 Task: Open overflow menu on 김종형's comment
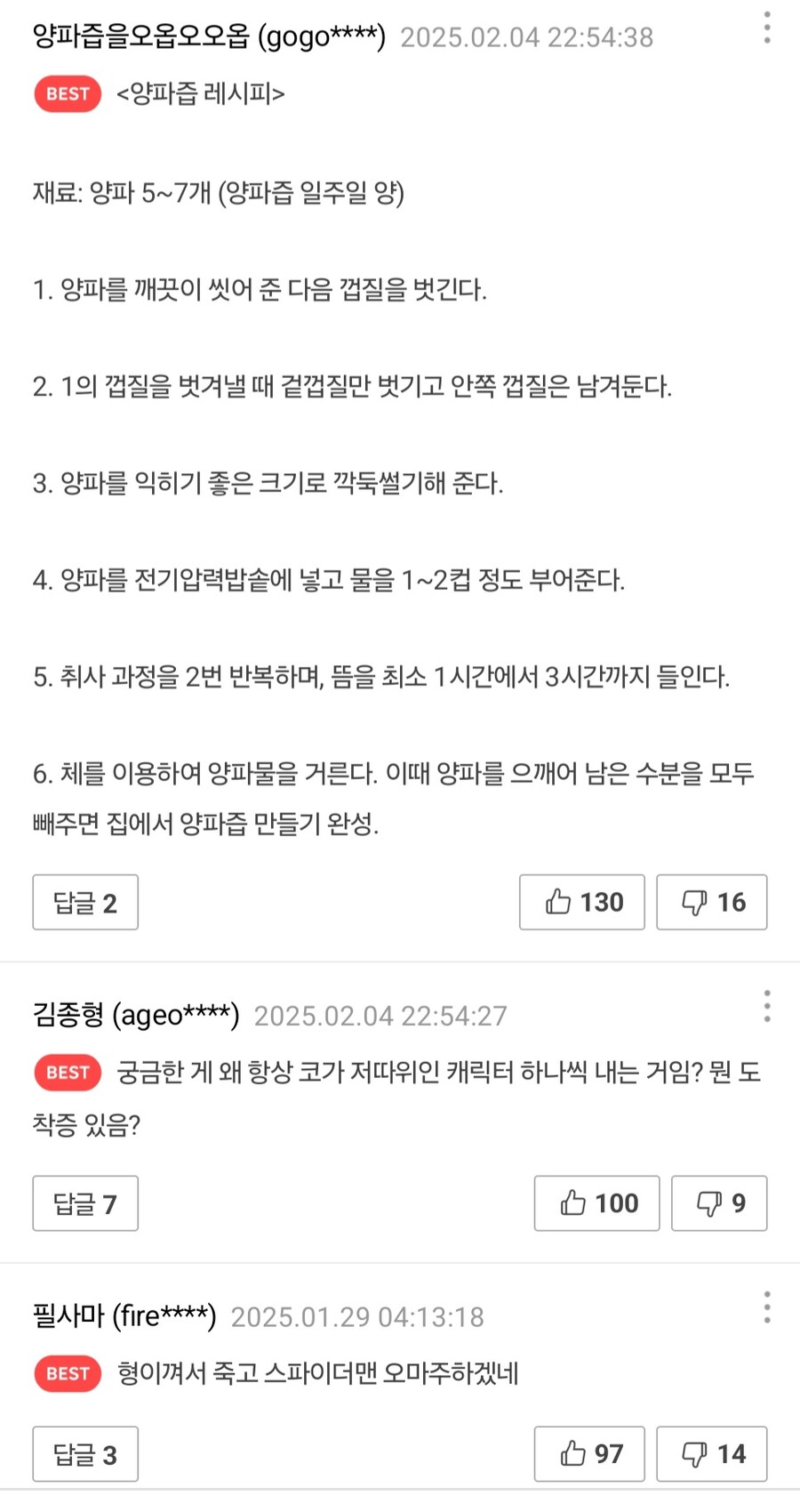766,1006
